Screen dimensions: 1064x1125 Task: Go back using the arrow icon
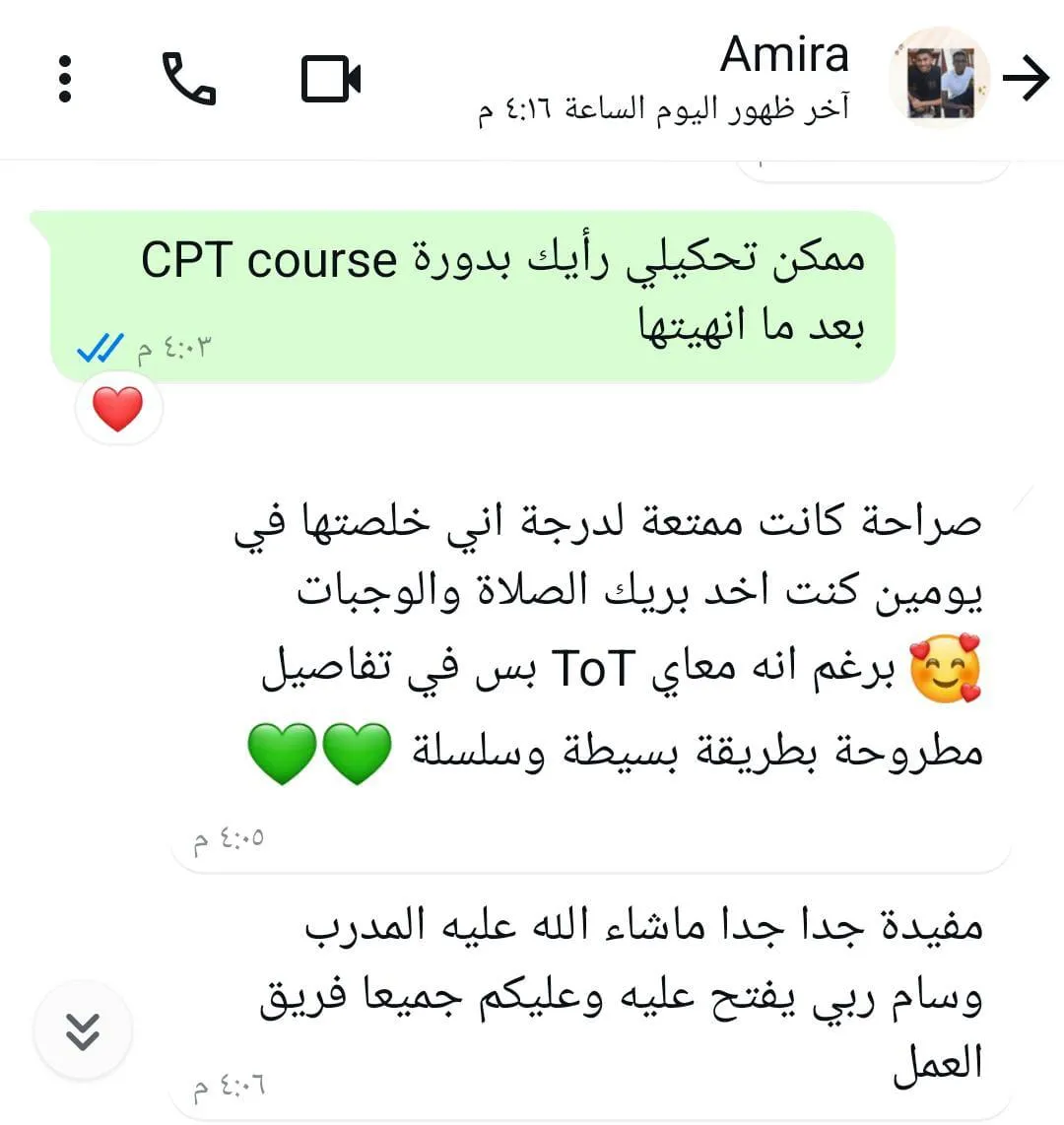1026,79
